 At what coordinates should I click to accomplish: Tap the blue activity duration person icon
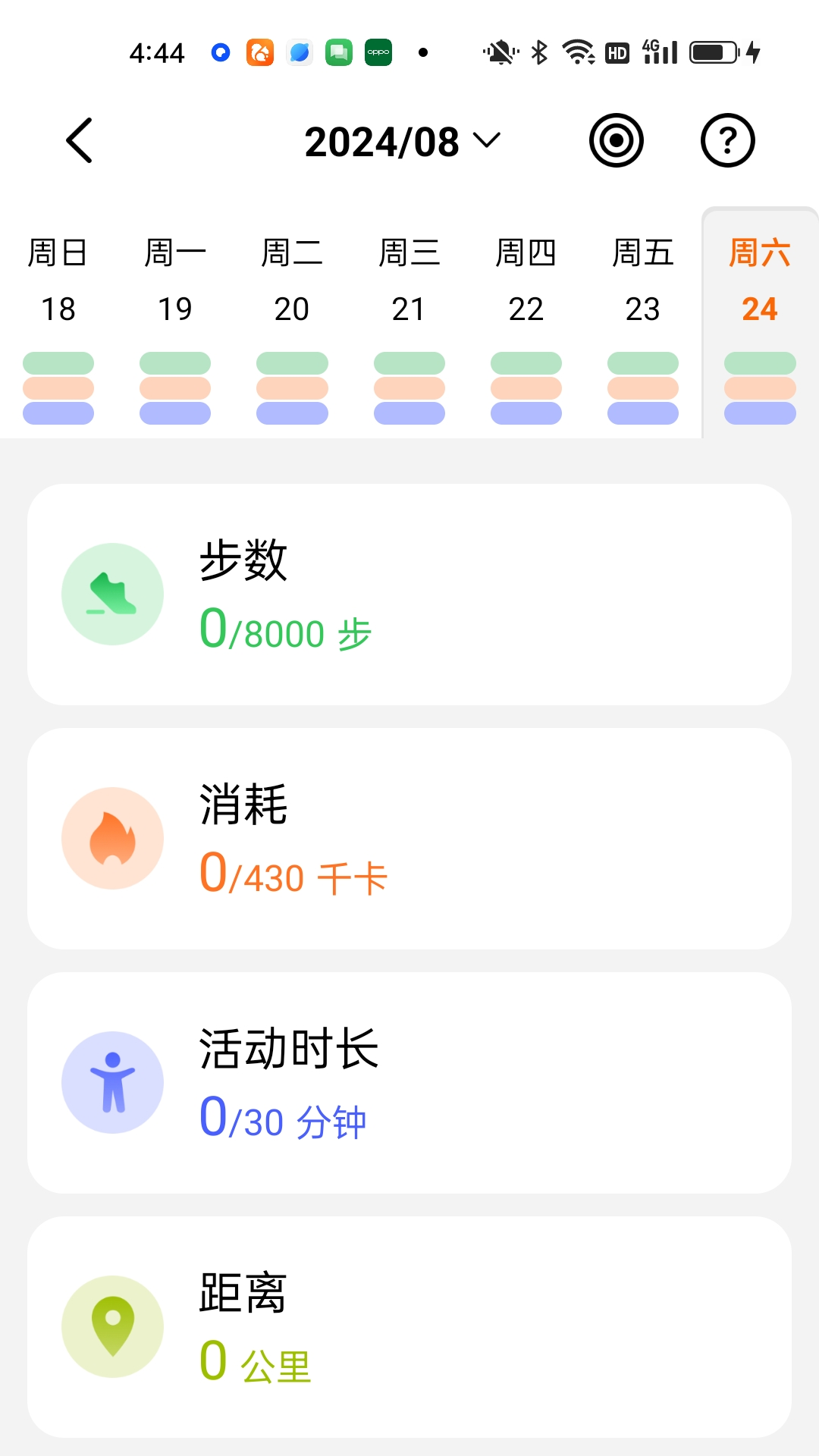coord(112,1082)
